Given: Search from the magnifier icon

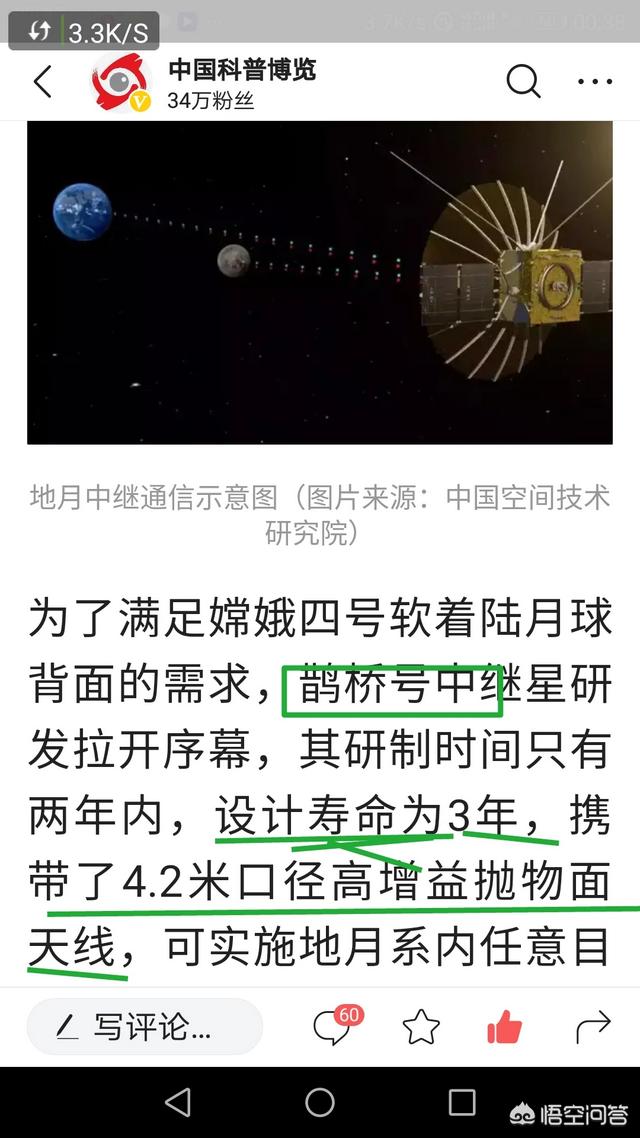Looking at the screenshot, I should (523, 81).
